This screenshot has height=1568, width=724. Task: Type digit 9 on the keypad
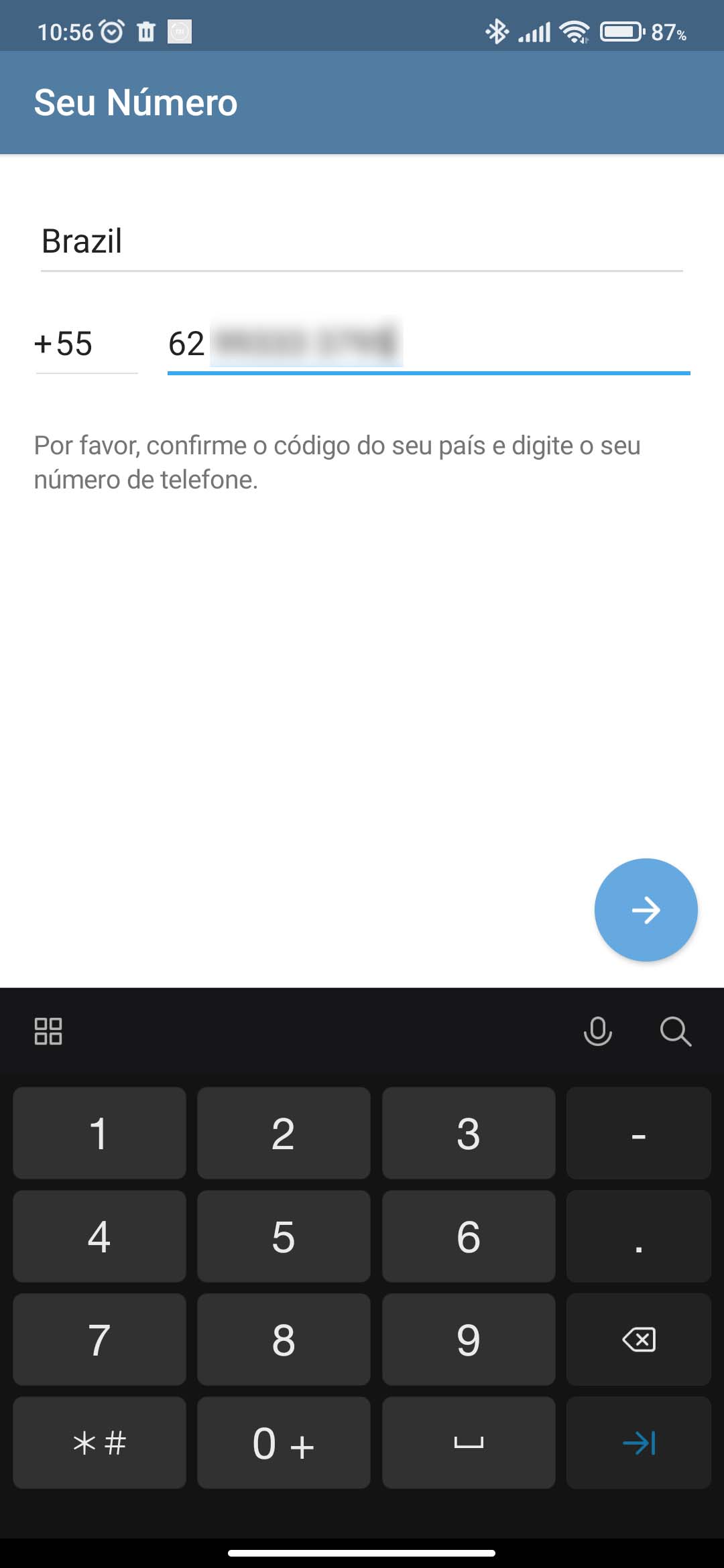[x=468, y=1340]
